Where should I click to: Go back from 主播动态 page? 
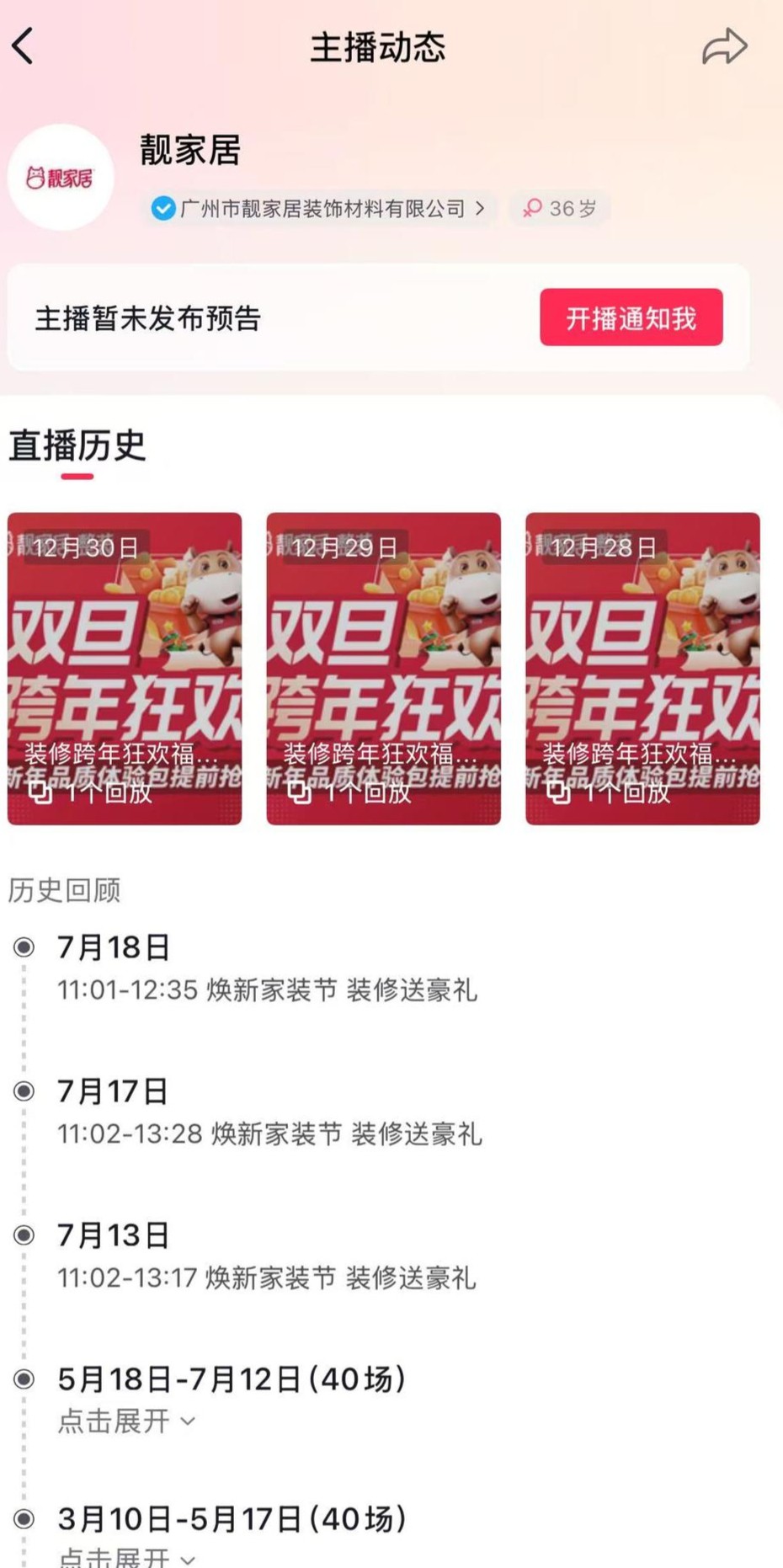tap(23, 46)
